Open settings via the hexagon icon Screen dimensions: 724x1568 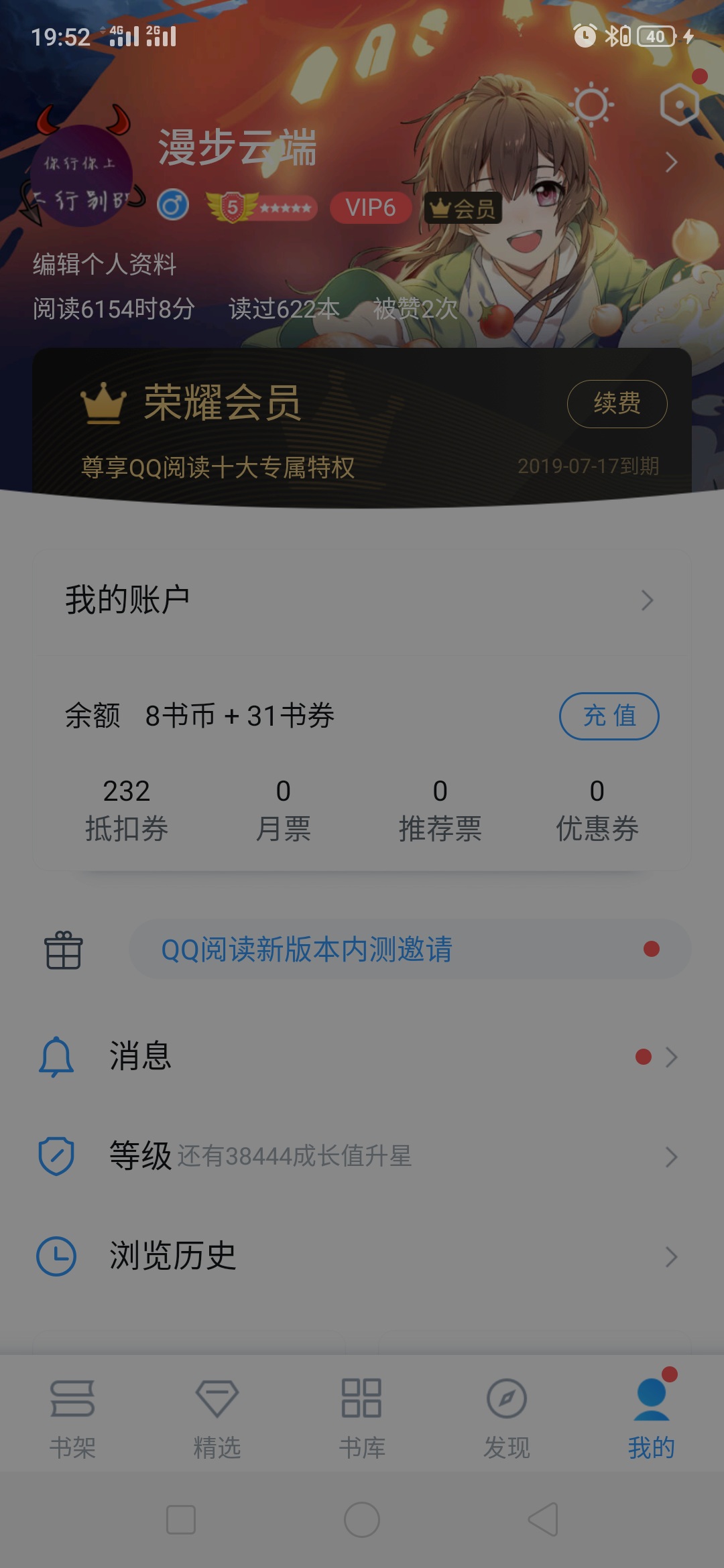[679, 105]
